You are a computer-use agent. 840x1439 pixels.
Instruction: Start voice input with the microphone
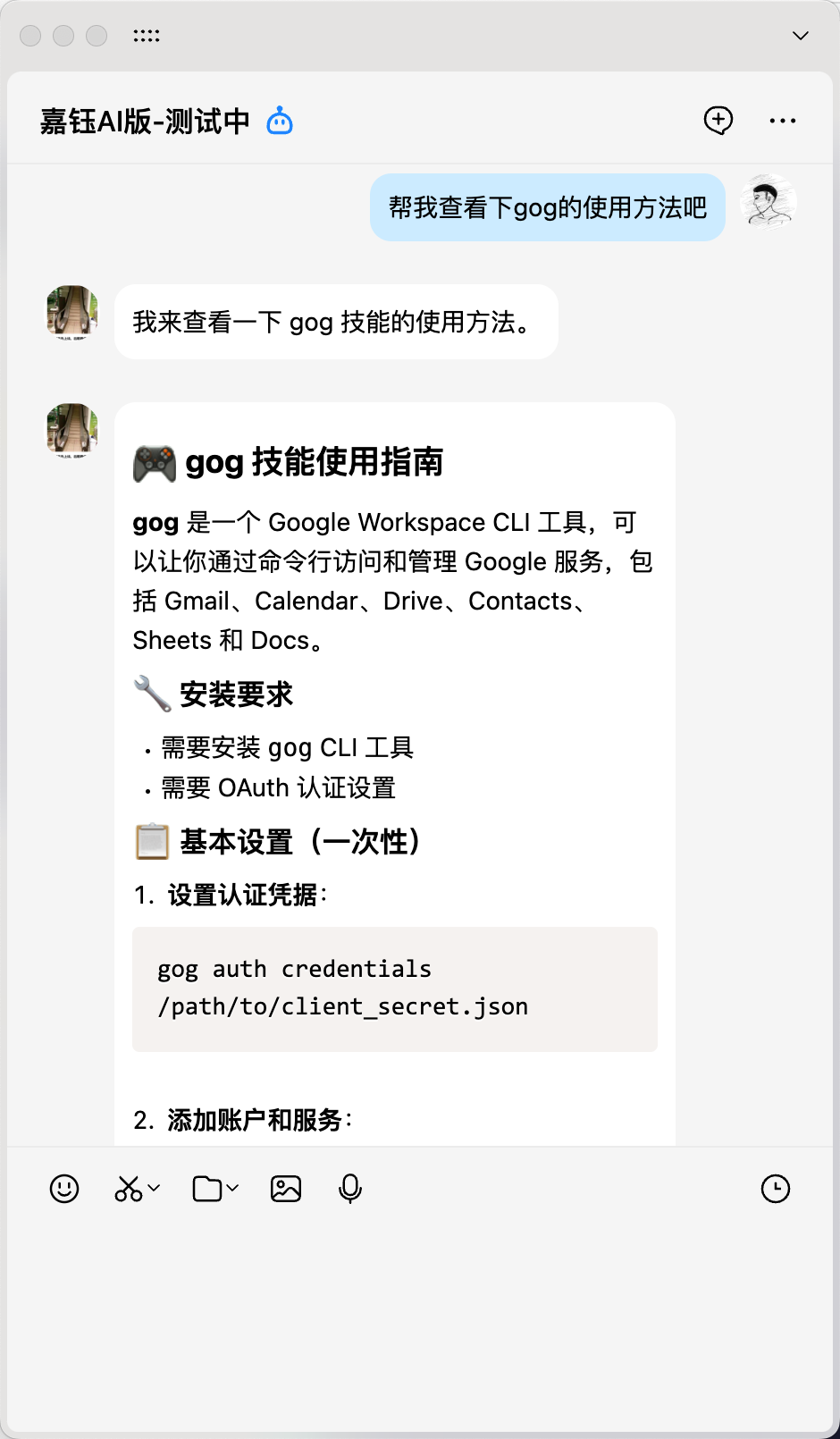(350, 1189)
